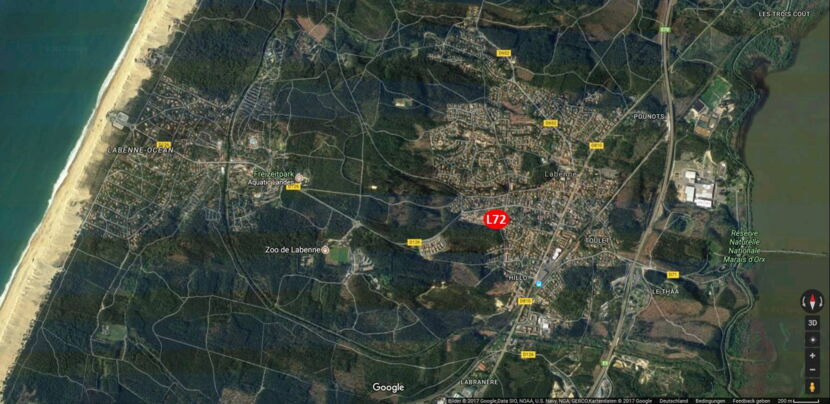Switch to 3D view
Viewport: 830px width, 404px height.
click(x=812, y=323)
